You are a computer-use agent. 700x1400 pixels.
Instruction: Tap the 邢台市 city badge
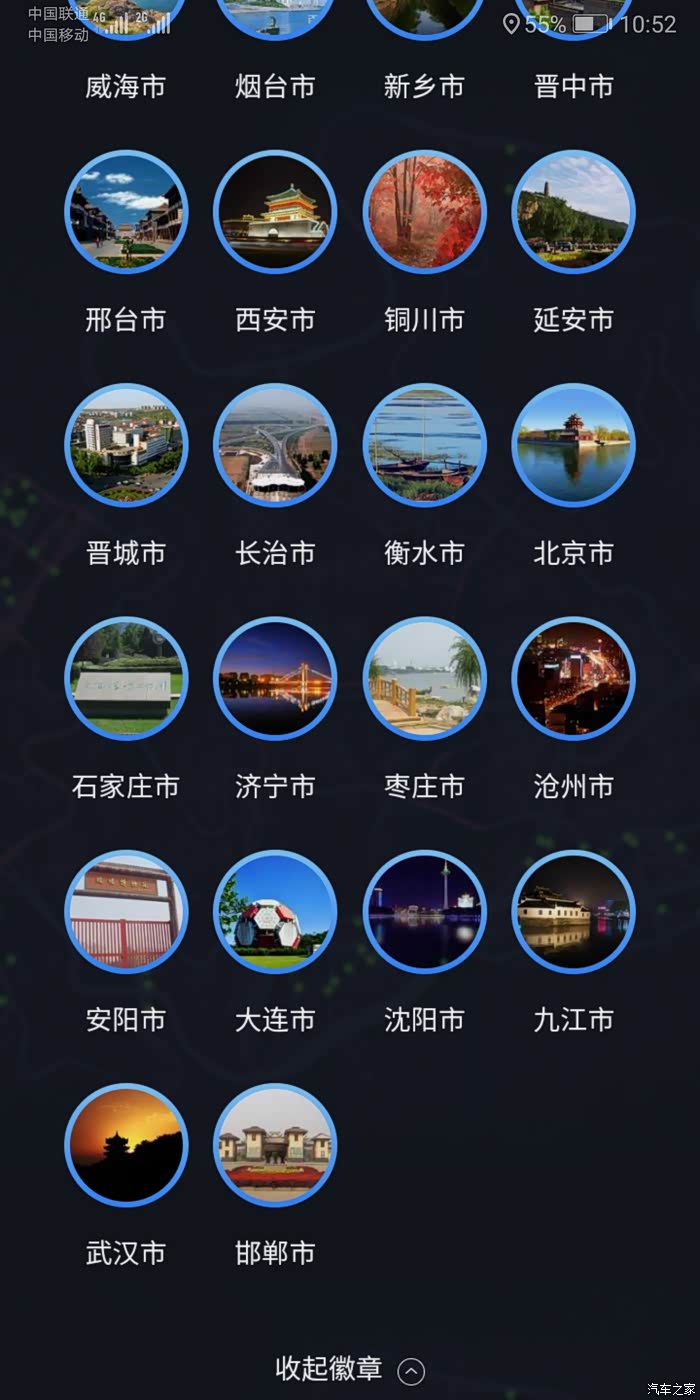pos(126,212)
